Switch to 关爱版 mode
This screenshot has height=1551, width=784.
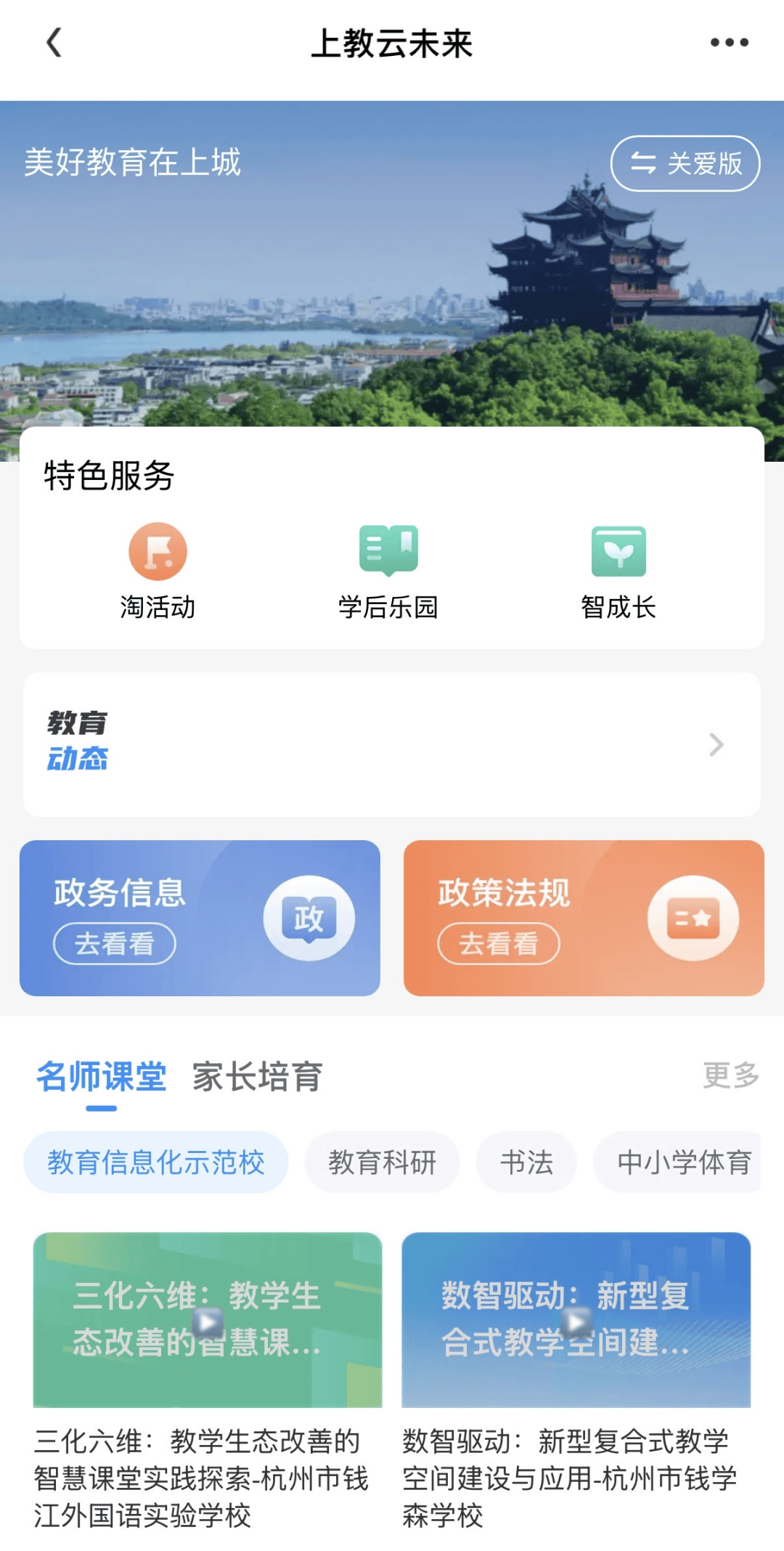pos(685,163)
